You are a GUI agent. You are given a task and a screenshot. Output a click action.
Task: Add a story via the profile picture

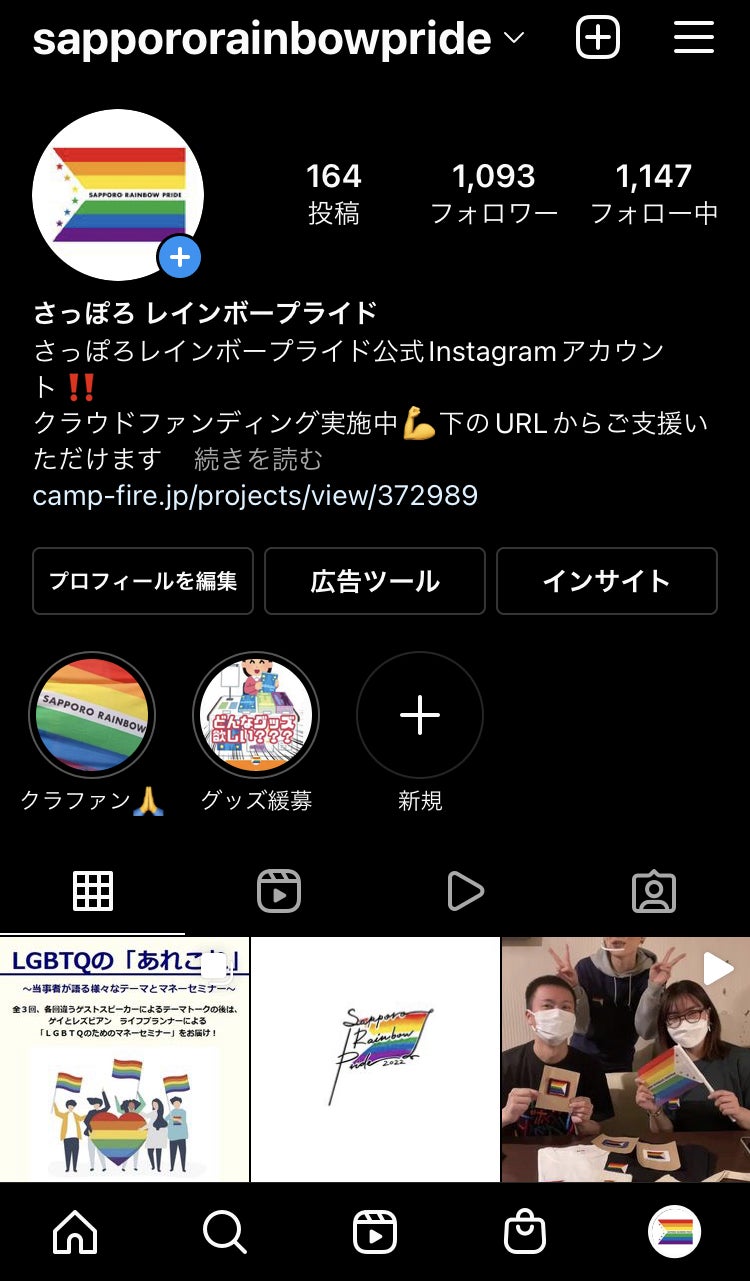click(179, 258)
